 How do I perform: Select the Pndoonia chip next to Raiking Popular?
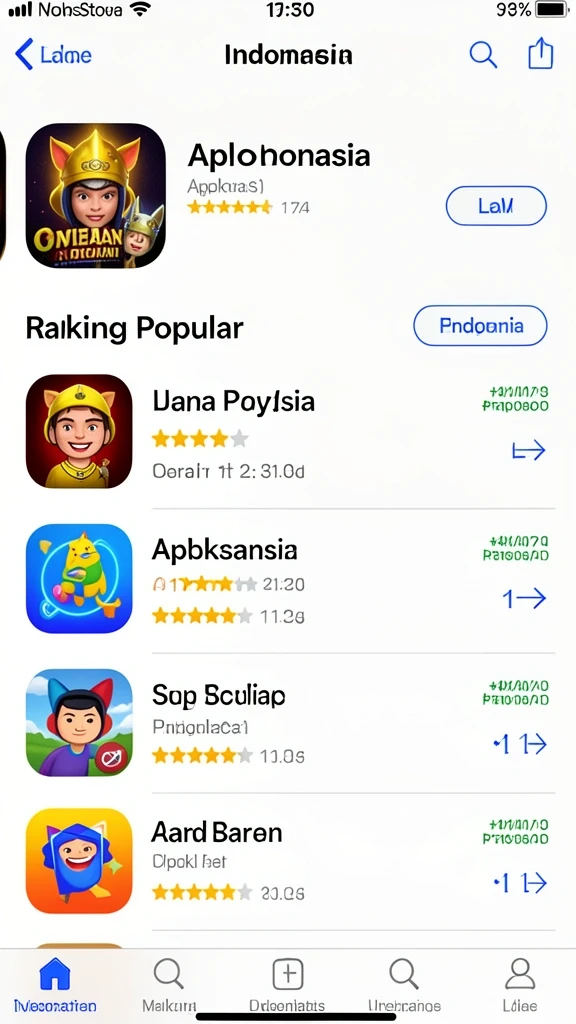coord(480,325)
